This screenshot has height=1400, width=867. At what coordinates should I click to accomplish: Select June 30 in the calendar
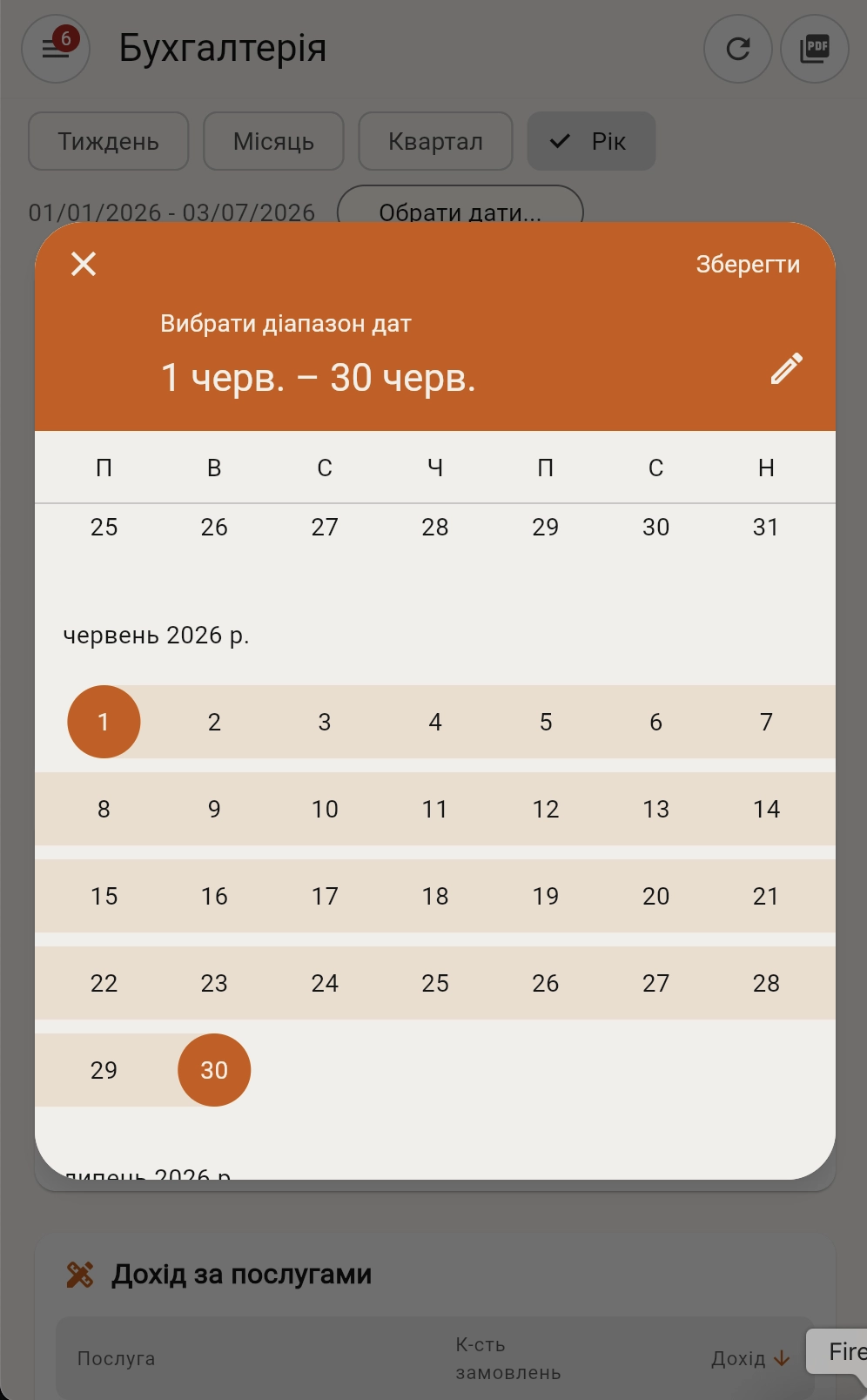214,1070
